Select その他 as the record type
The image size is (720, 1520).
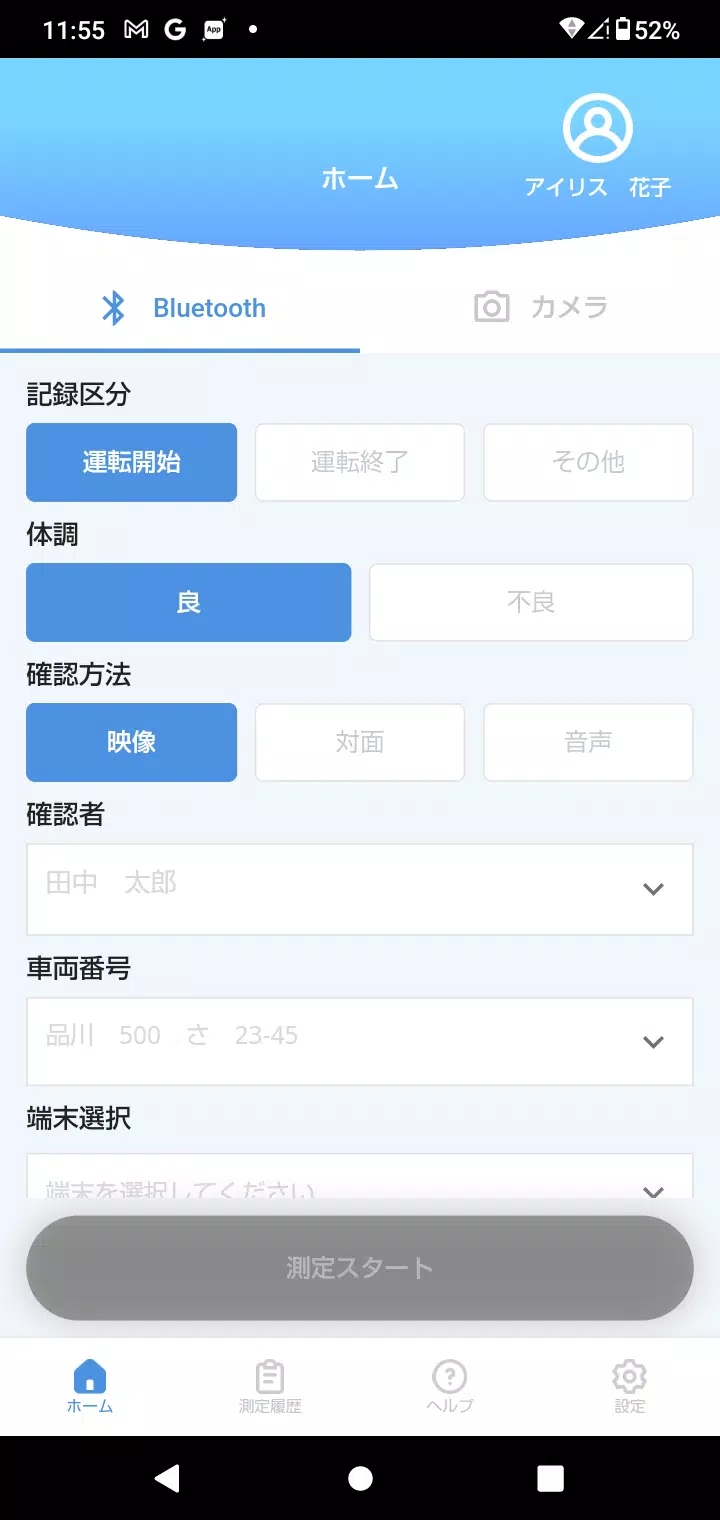pyautogui.click(x=588, y=462)
